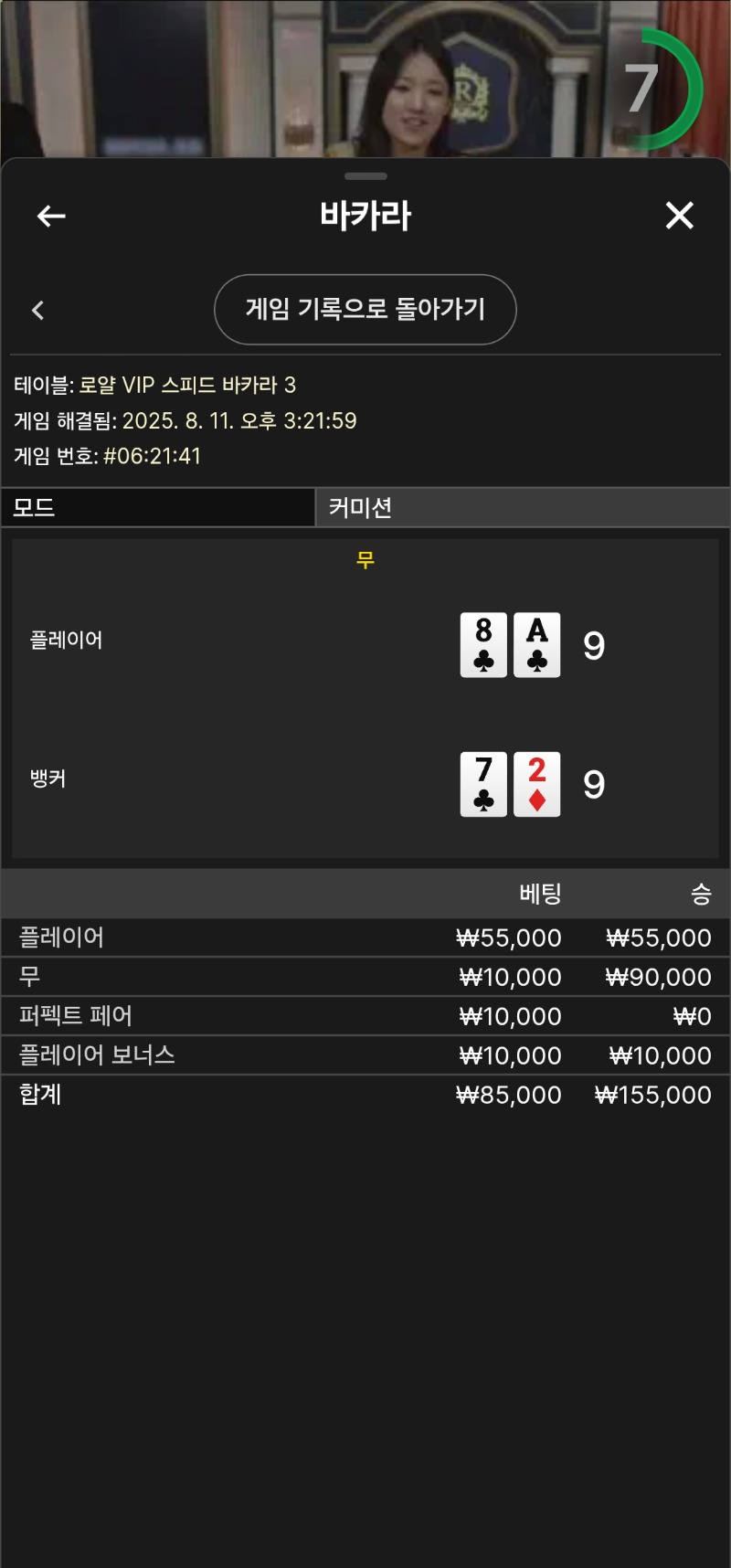Tap 게임 기록으로 돌아가기 button
731x1568 pixels.
(x=365, y=310)
